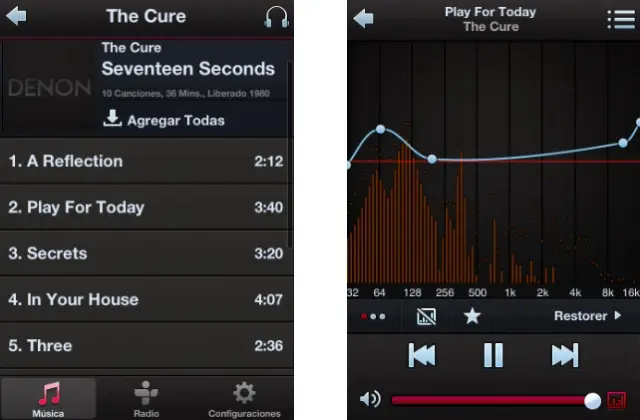This screenshot has width=640, height=420.
Task: Tap Agregar Todas to add all songs
Action: pos(164,120)
